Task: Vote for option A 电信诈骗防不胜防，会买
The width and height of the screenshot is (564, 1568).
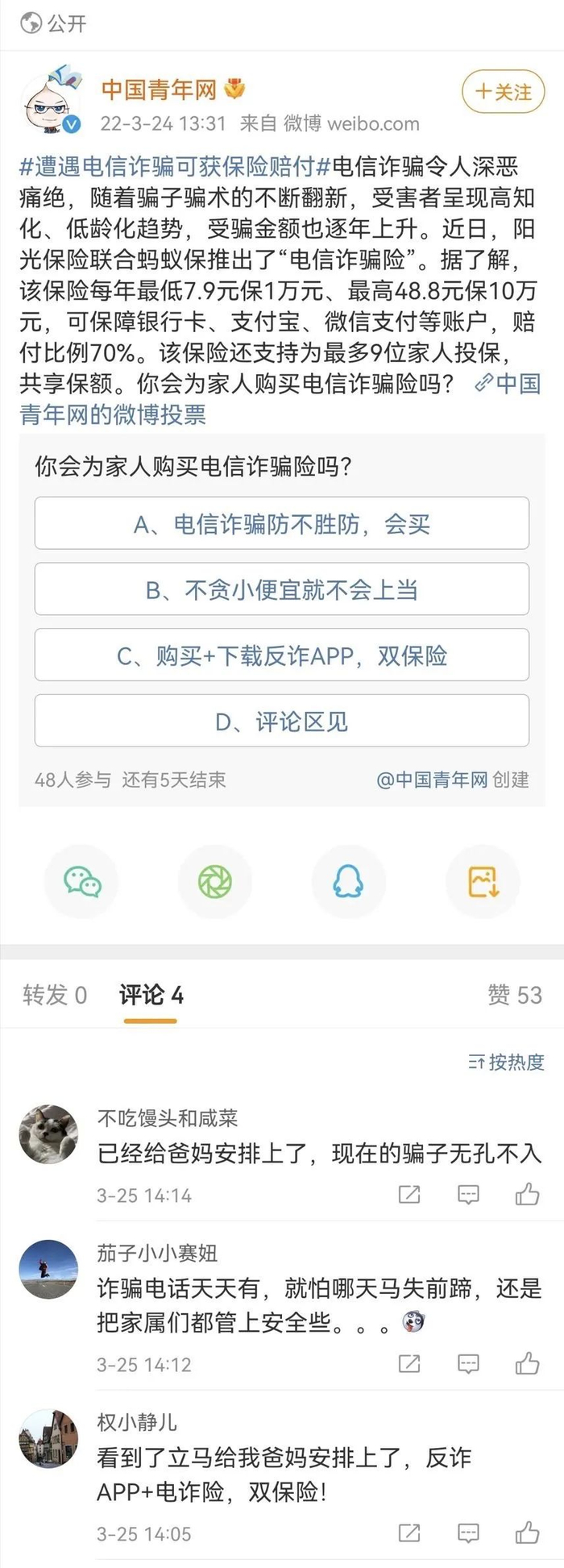Action: (x=282, y=524)
